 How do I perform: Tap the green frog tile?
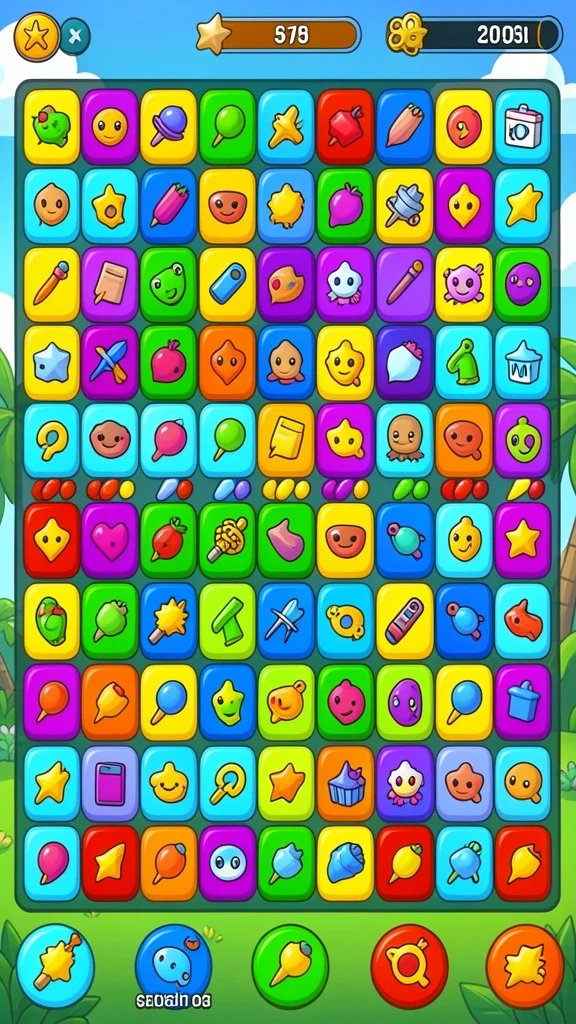point(168,285)
